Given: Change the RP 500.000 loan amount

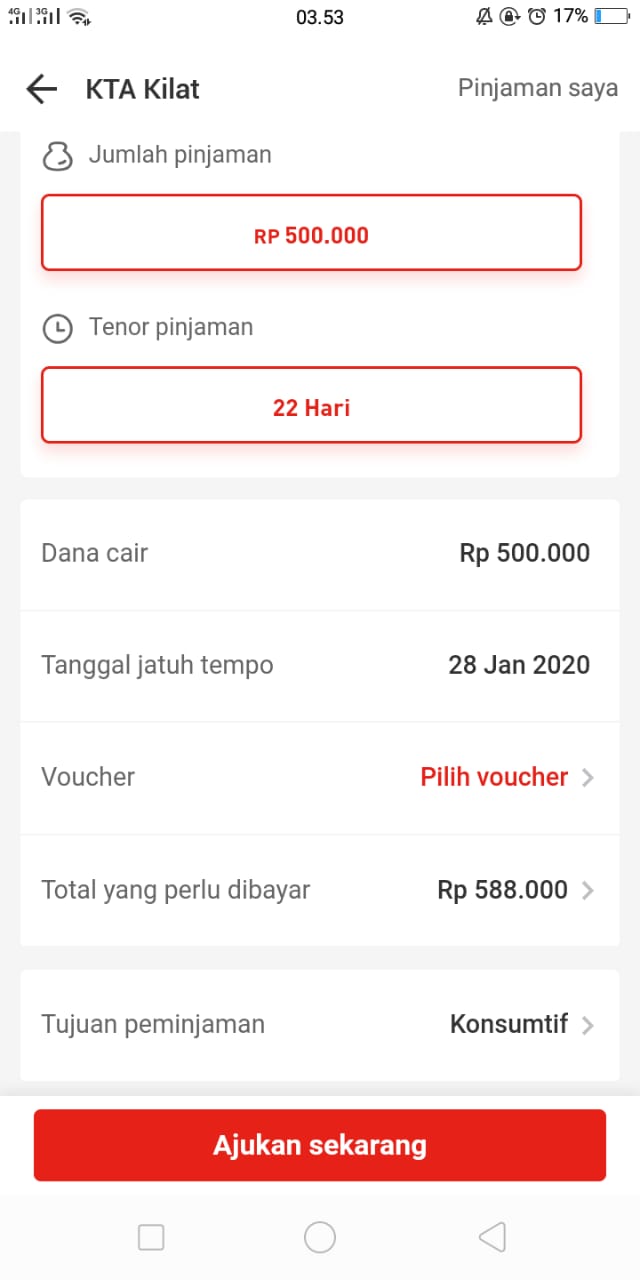Looking at the screenshot, I should 311,233.
